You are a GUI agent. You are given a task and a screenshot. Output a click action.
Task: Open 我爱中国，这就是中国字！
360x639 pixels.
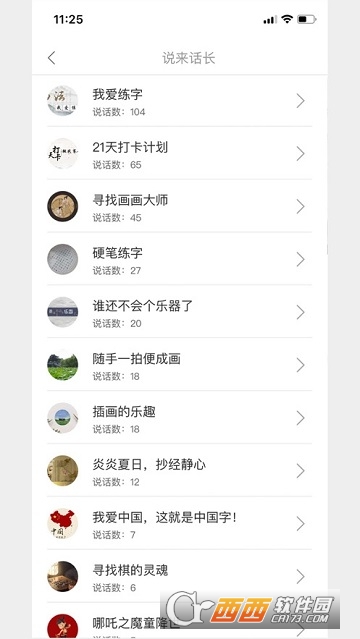(179, 523)
